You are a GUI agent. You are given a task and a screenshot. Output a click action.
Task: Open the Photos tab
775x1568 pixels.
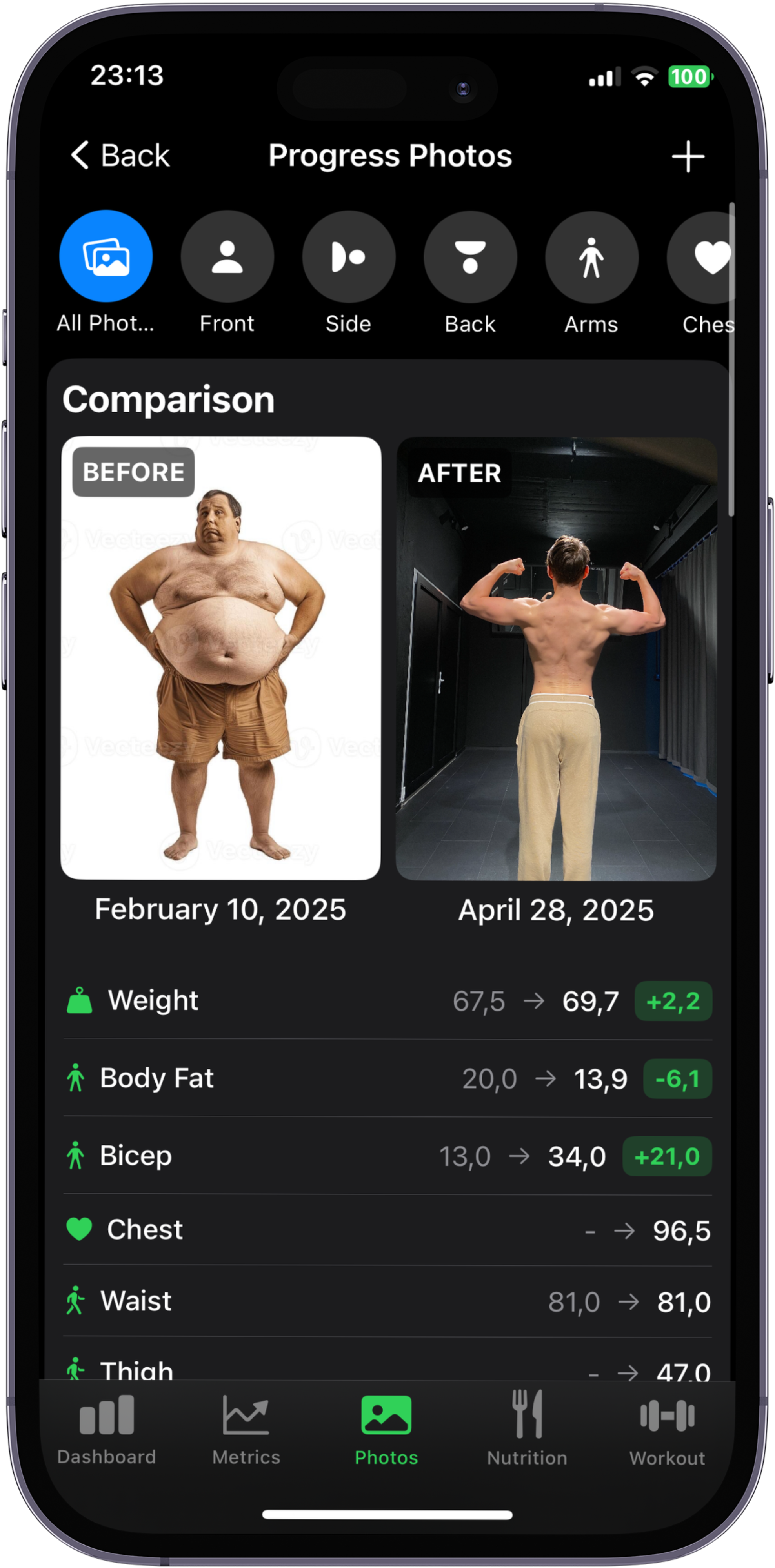point(386,1430)
